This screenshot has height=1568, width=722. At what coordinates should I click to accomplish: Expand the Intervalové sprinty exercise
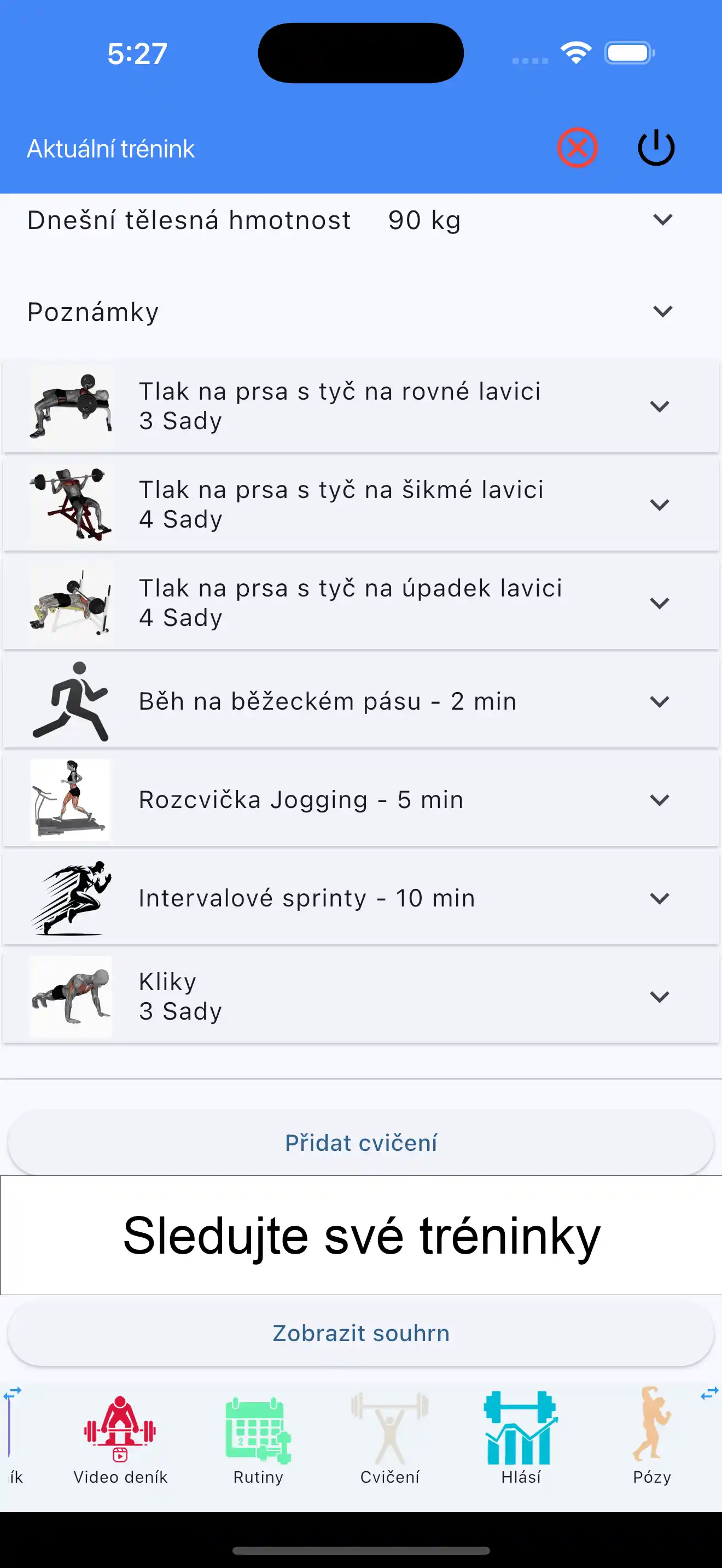(x=659, y=898)
